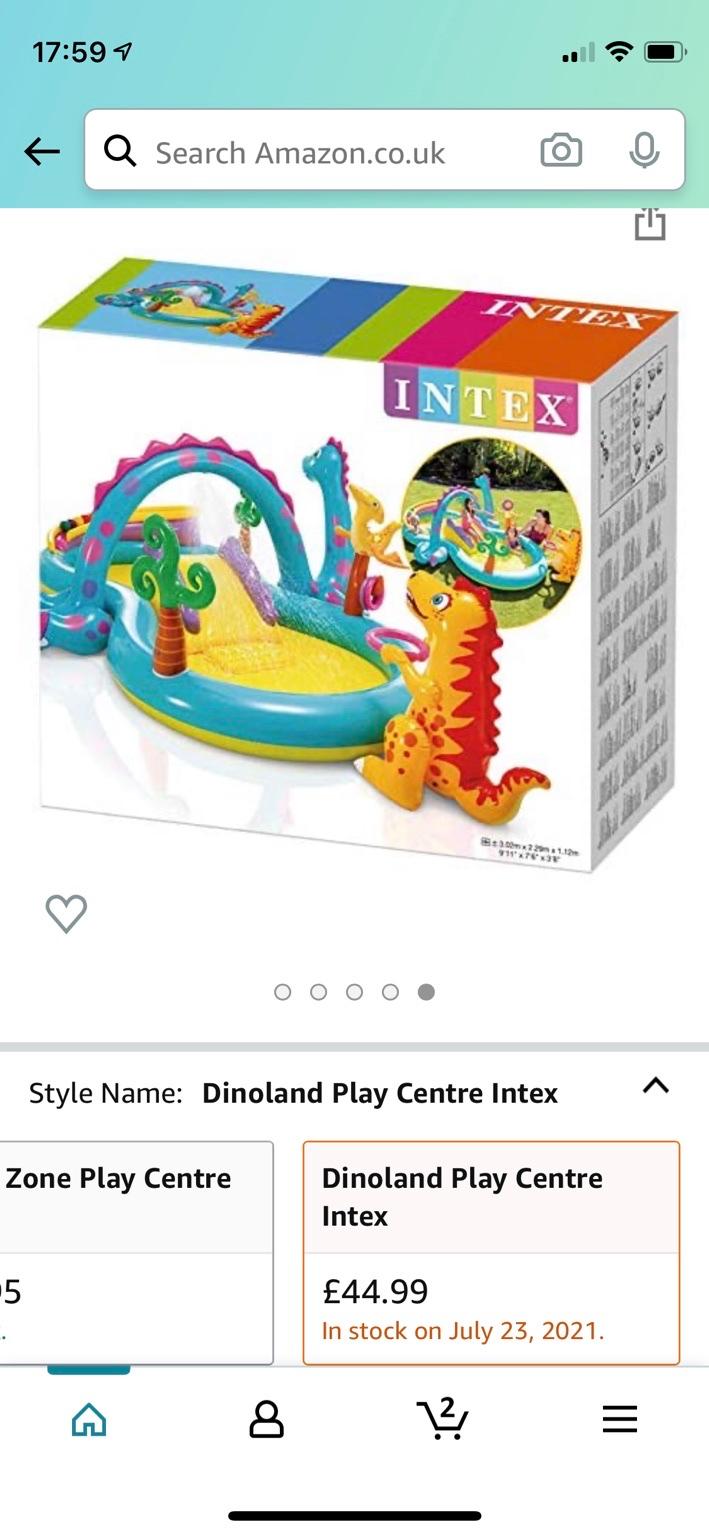View the Intex product box image
The image size is (709, 1536).
tap(355, 563)
